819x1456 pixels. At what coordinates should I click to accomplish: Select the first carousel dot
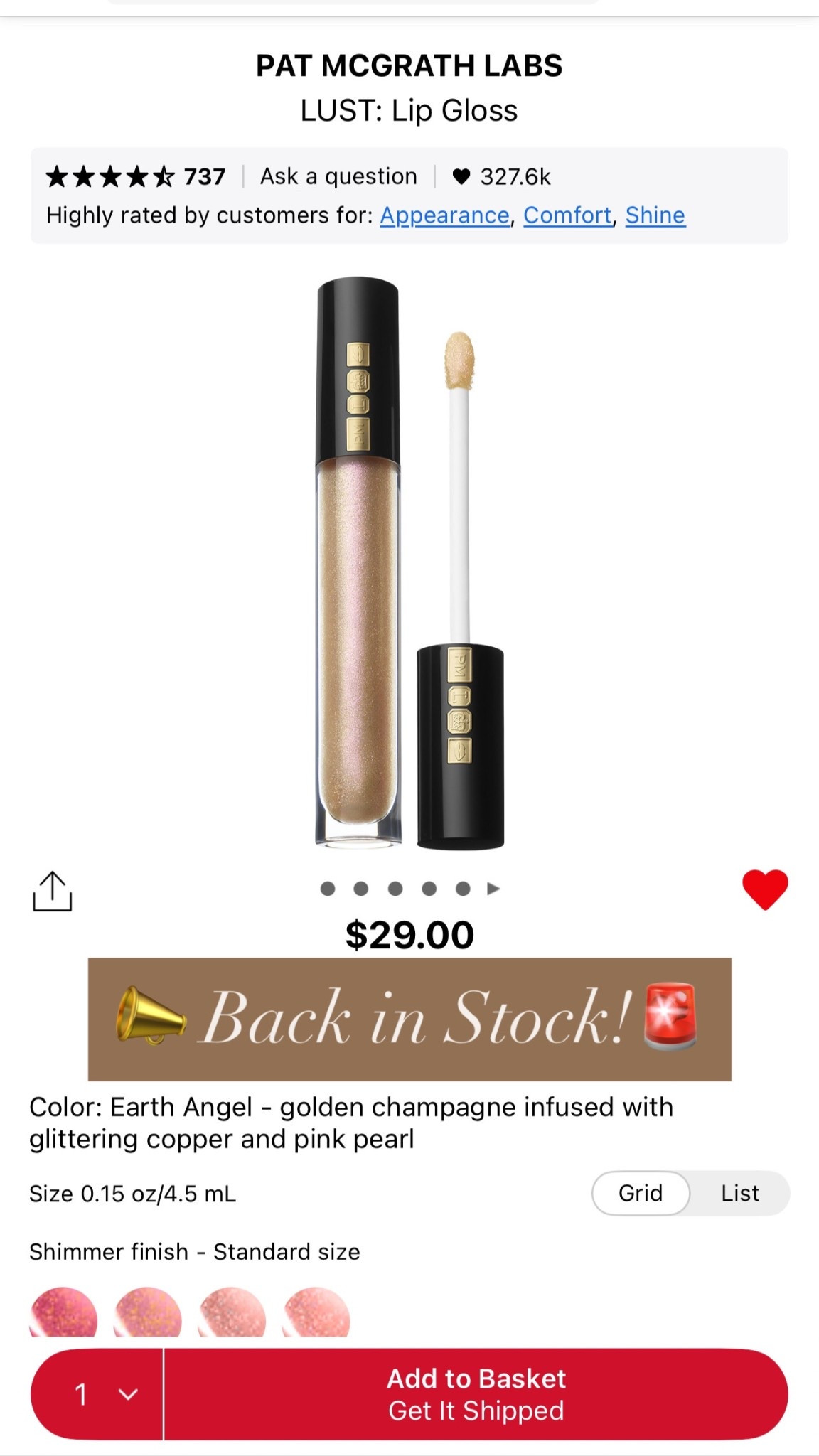pyautogui.click(x=328, y=888)
